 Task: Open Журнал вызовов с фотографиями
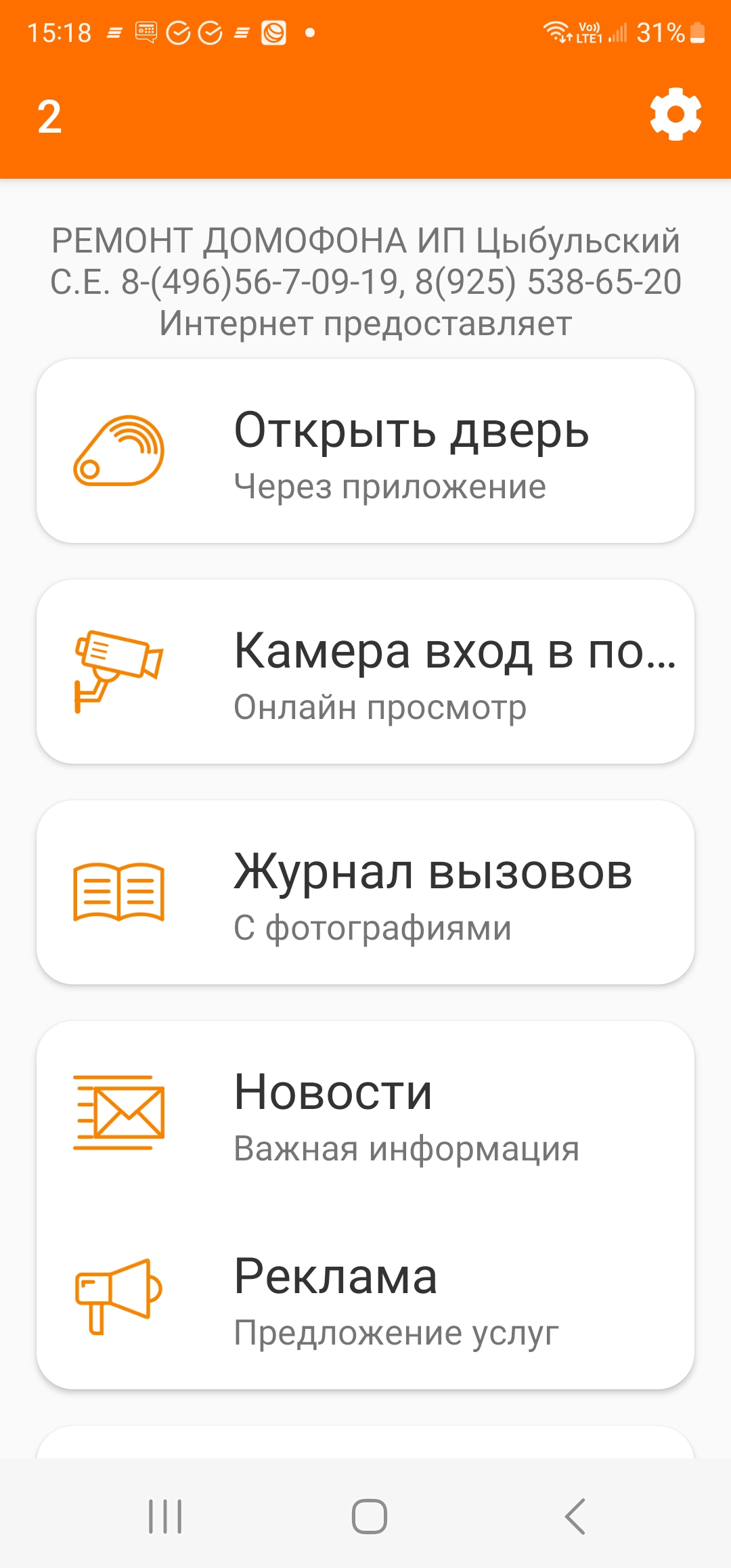[x=365, y=894]
